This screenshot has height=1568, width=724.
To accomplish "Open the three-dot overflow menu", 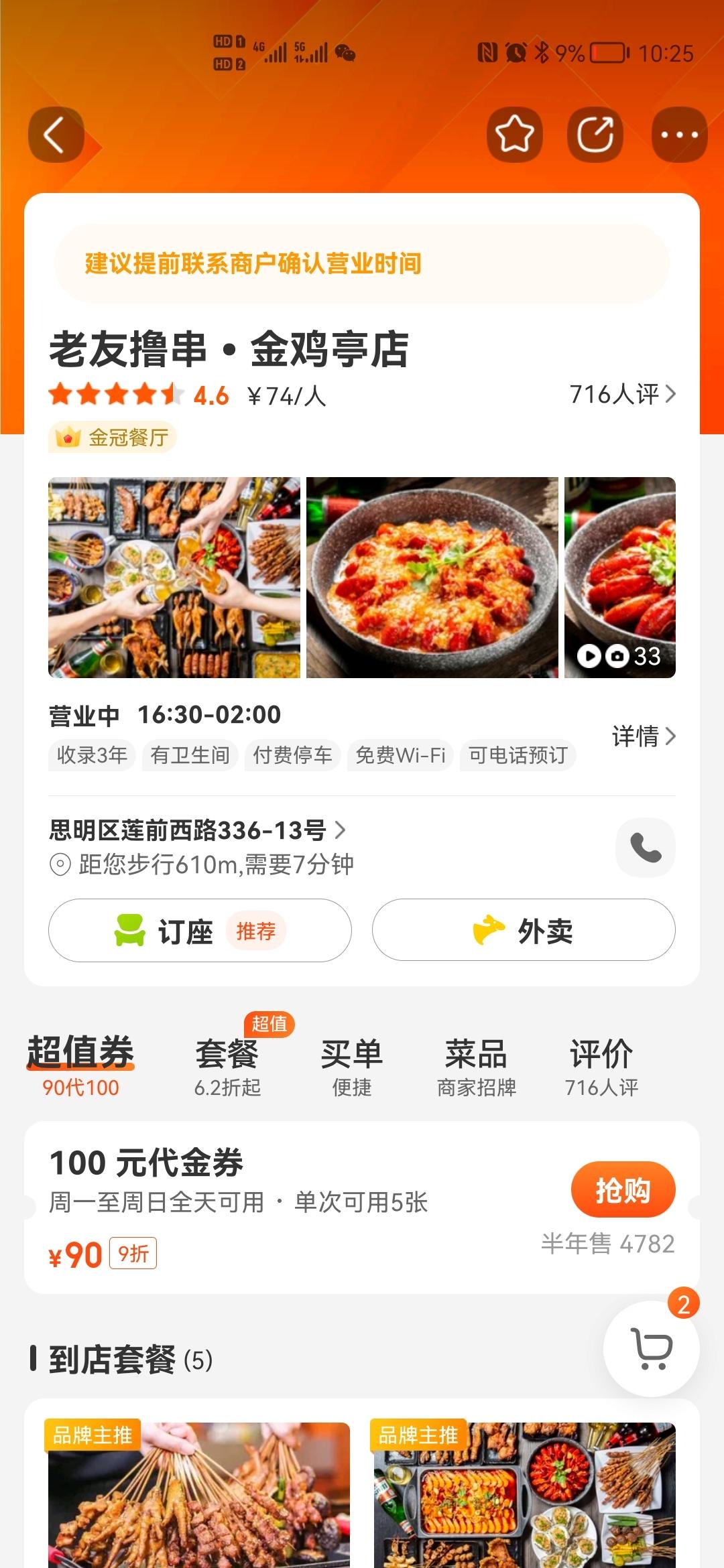I will 679,135.
